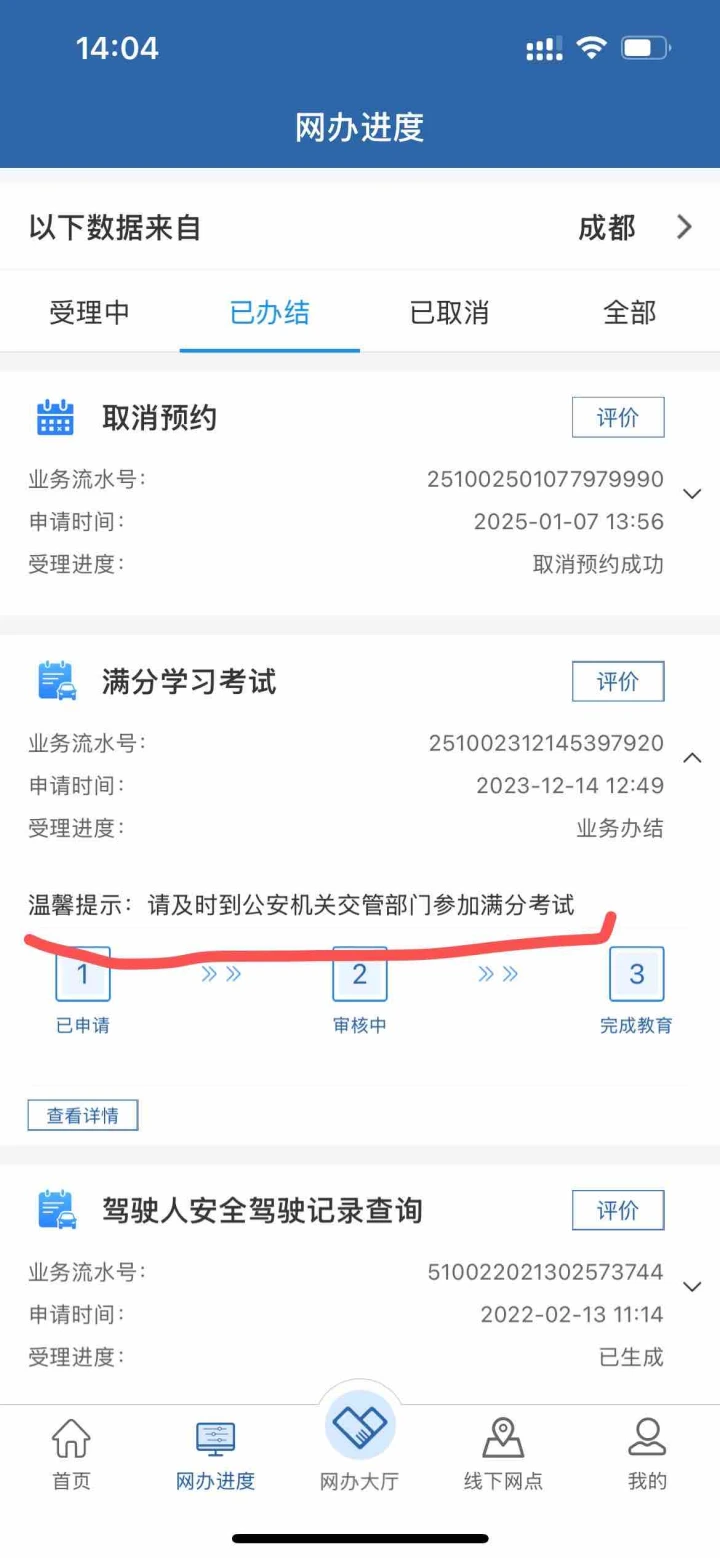
Task: Open 查看详情 for 满分学习考试
Action: tap(83, 1115)
